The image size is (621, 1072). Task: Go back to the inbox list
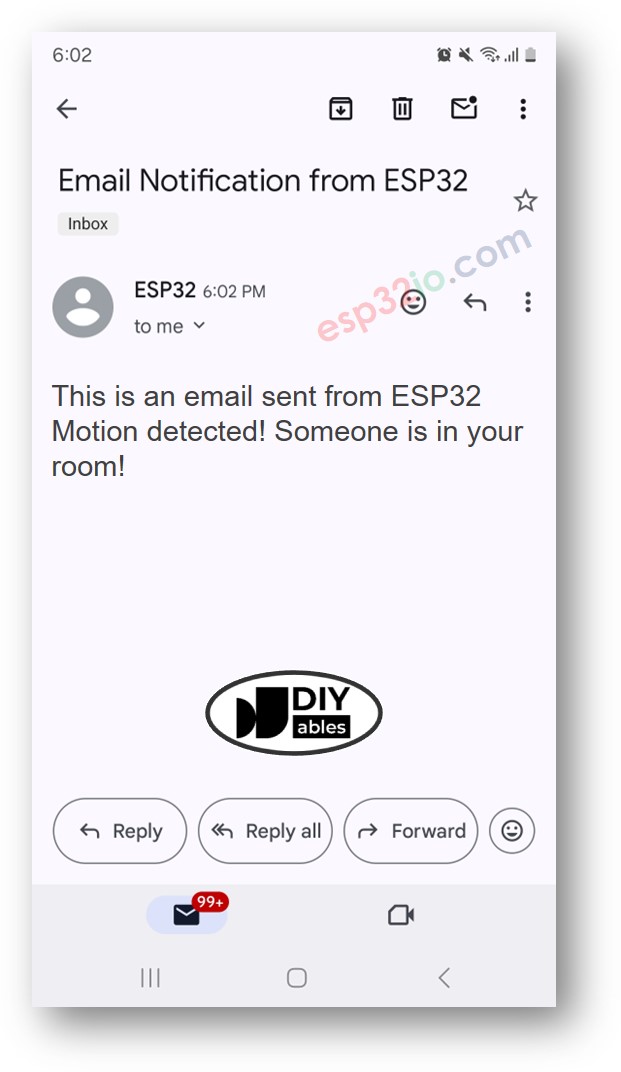coord(67,109)
